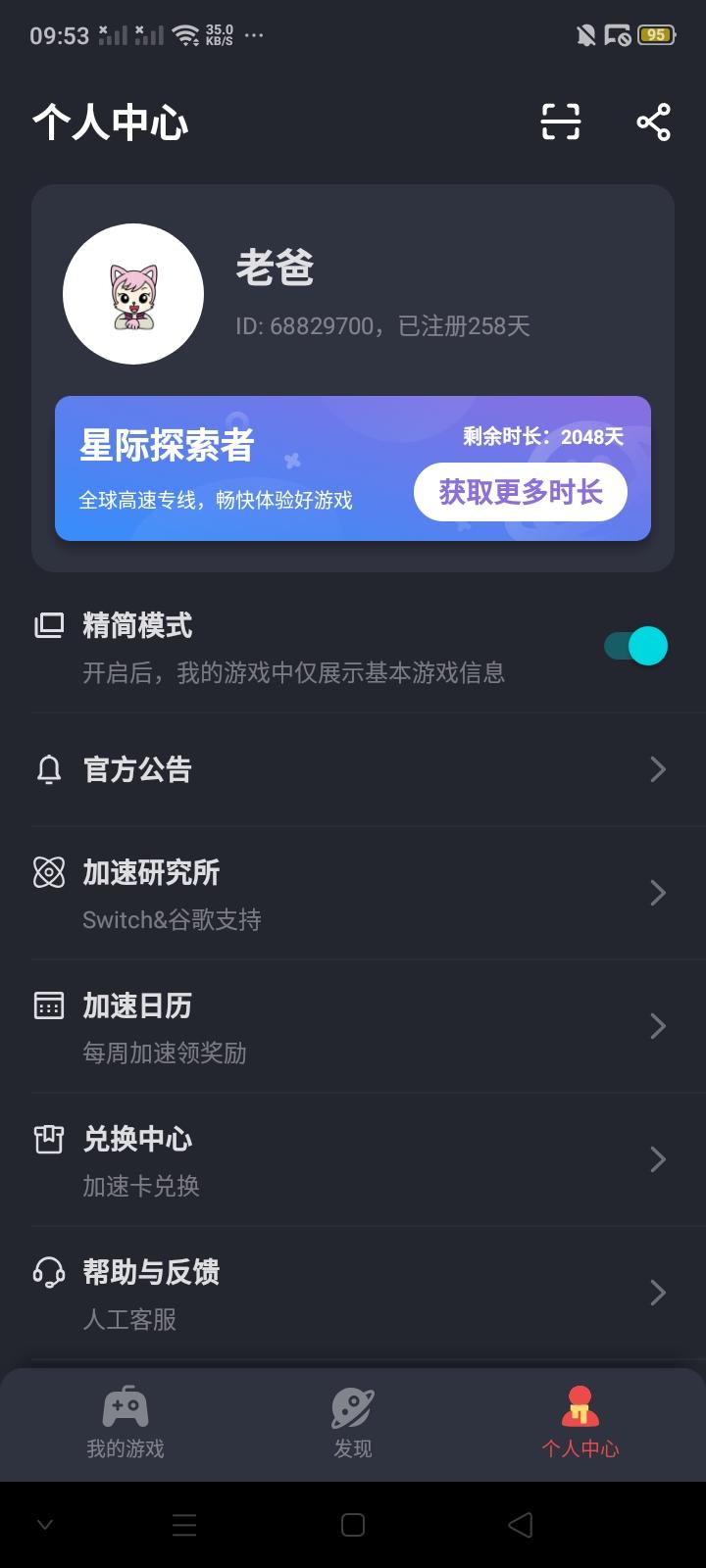This screenshot has width=706, height=1568.
Task: Open 官方公告 announcements
Action: click(x=353, y=769)
